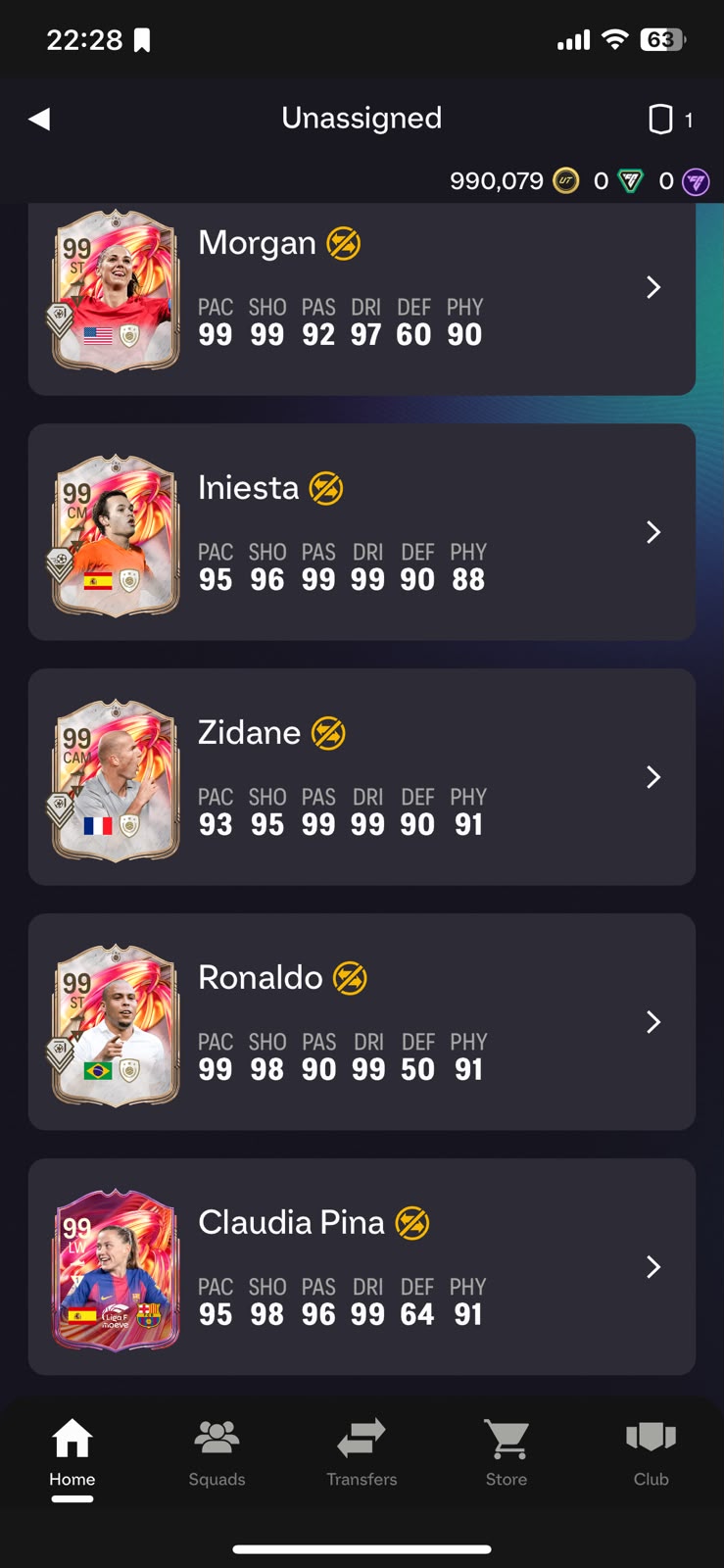Viewport: 724px width, 1568px height.
Task: Open Claudia Pina's card
Action: [362, 1267]
